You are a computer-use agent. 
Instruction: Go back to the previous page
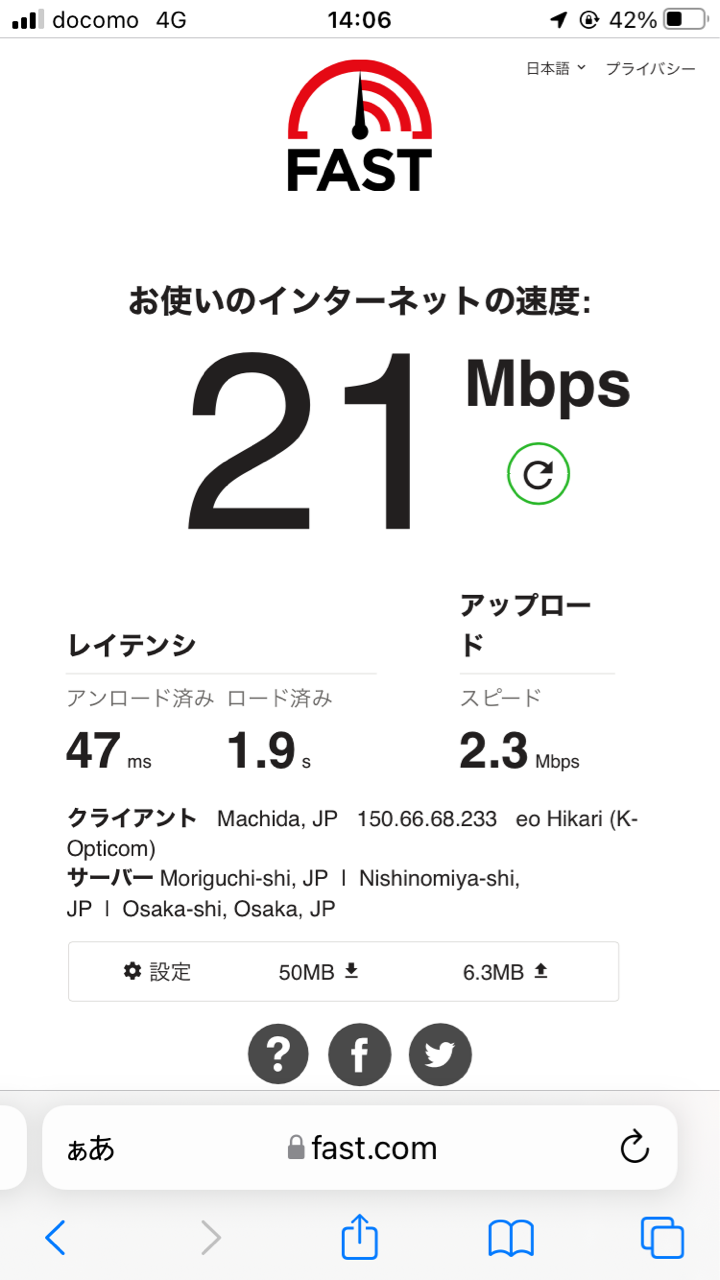coord(56,1238)
